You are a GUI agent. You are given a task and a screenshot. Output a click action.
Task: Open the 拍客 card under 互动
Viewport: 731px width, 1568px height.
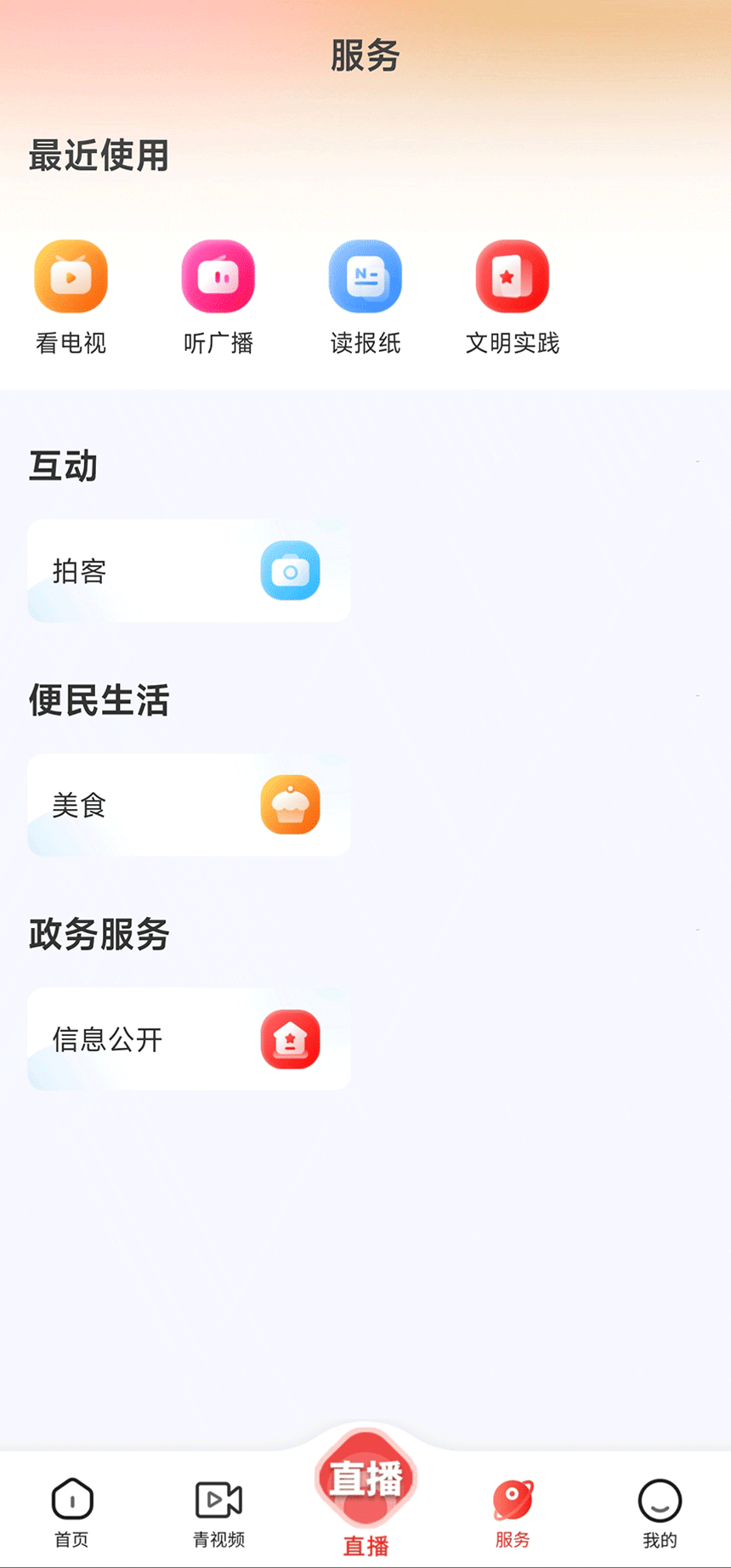(189, 571)
